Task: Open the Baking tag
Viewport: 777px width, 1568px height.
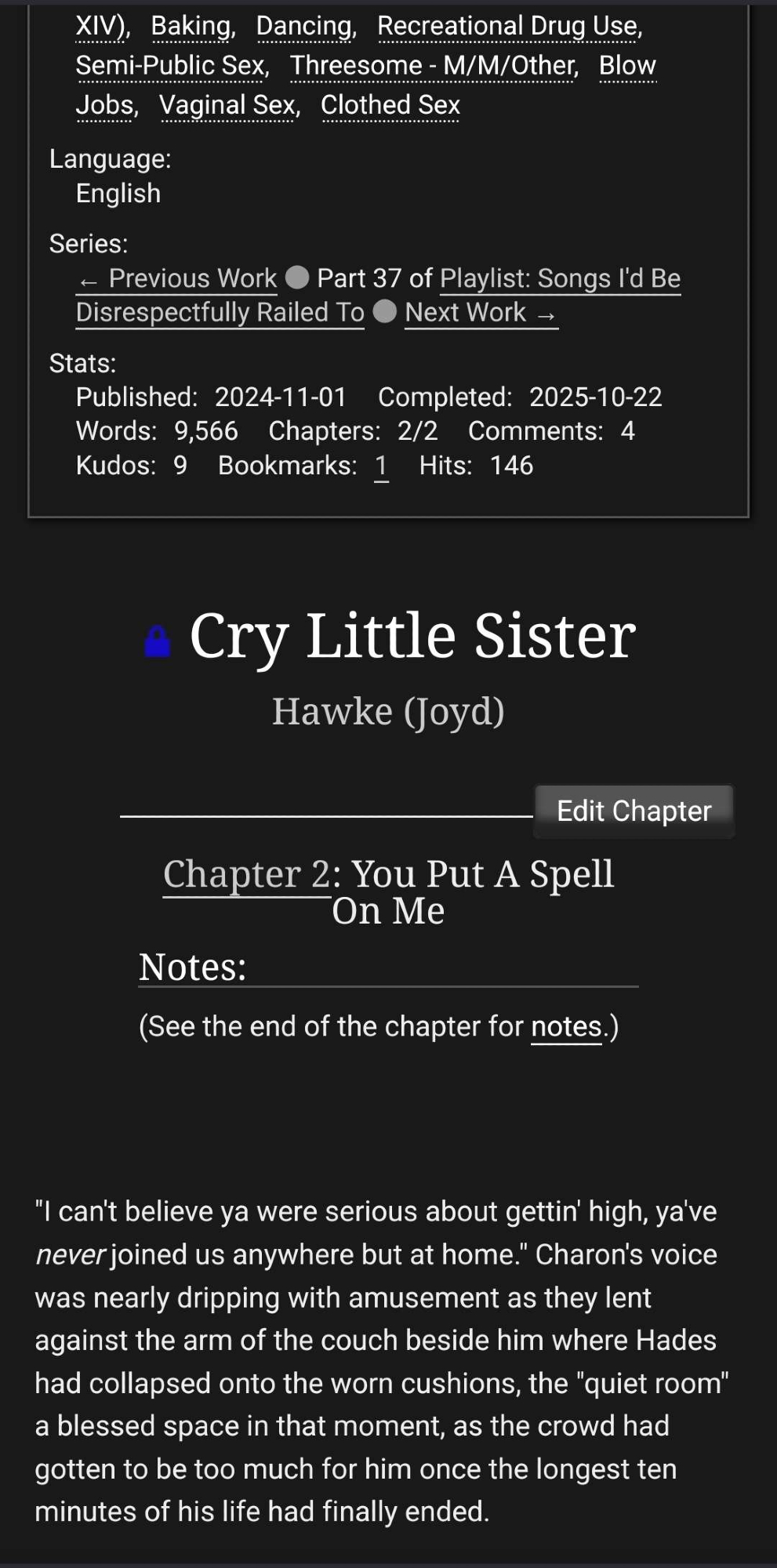Action: (191, 27)
